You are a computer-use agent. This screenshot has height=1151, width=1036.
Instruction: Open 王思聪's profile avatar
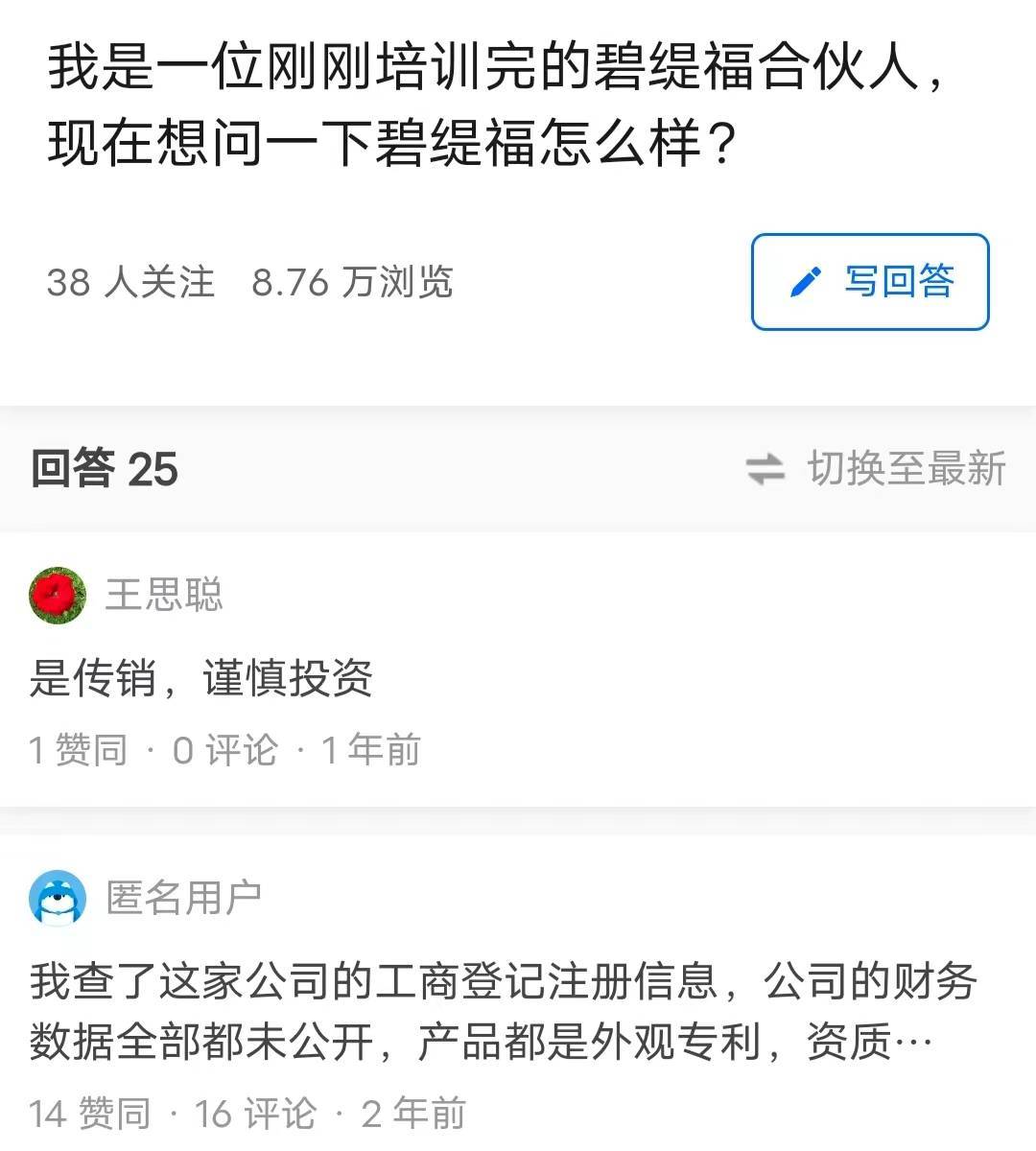pyautogui.click(x=58, y=596)
